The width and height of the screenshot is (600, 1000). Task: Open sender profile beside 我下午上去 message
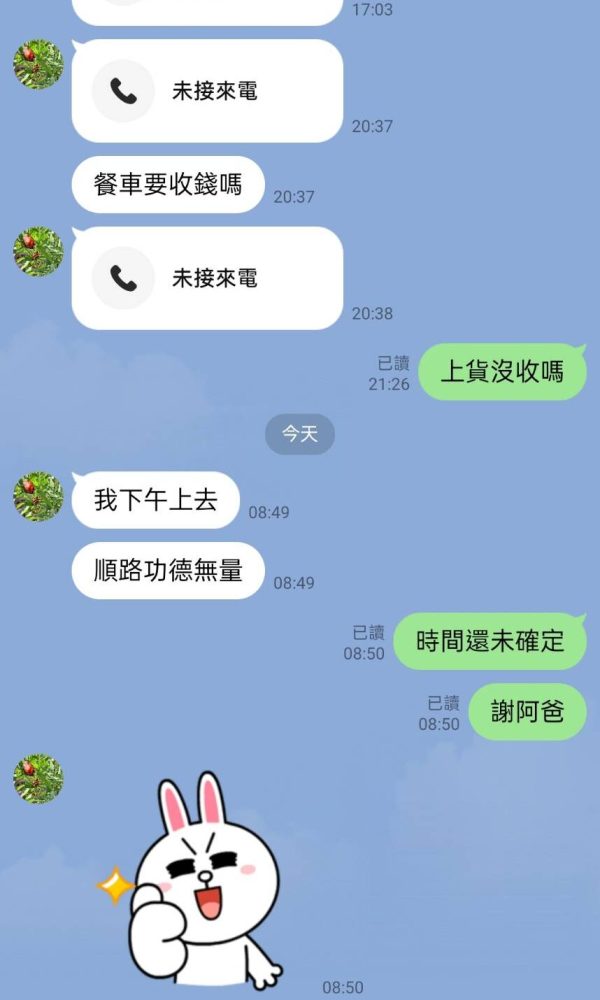(x=38, y=497)
